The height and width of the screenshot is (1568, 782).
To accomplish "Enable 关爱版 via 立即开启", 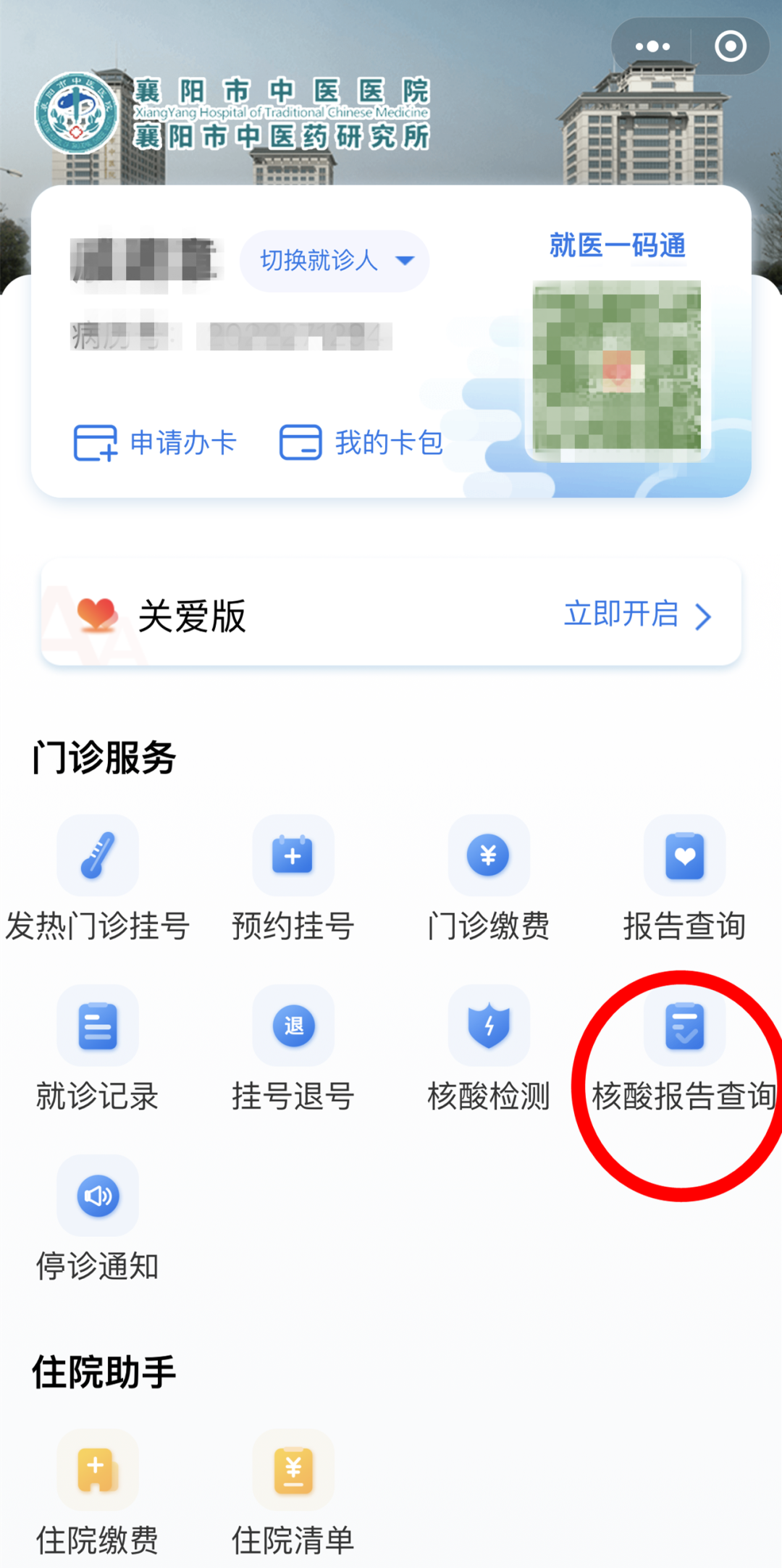I will coord(637,616).
